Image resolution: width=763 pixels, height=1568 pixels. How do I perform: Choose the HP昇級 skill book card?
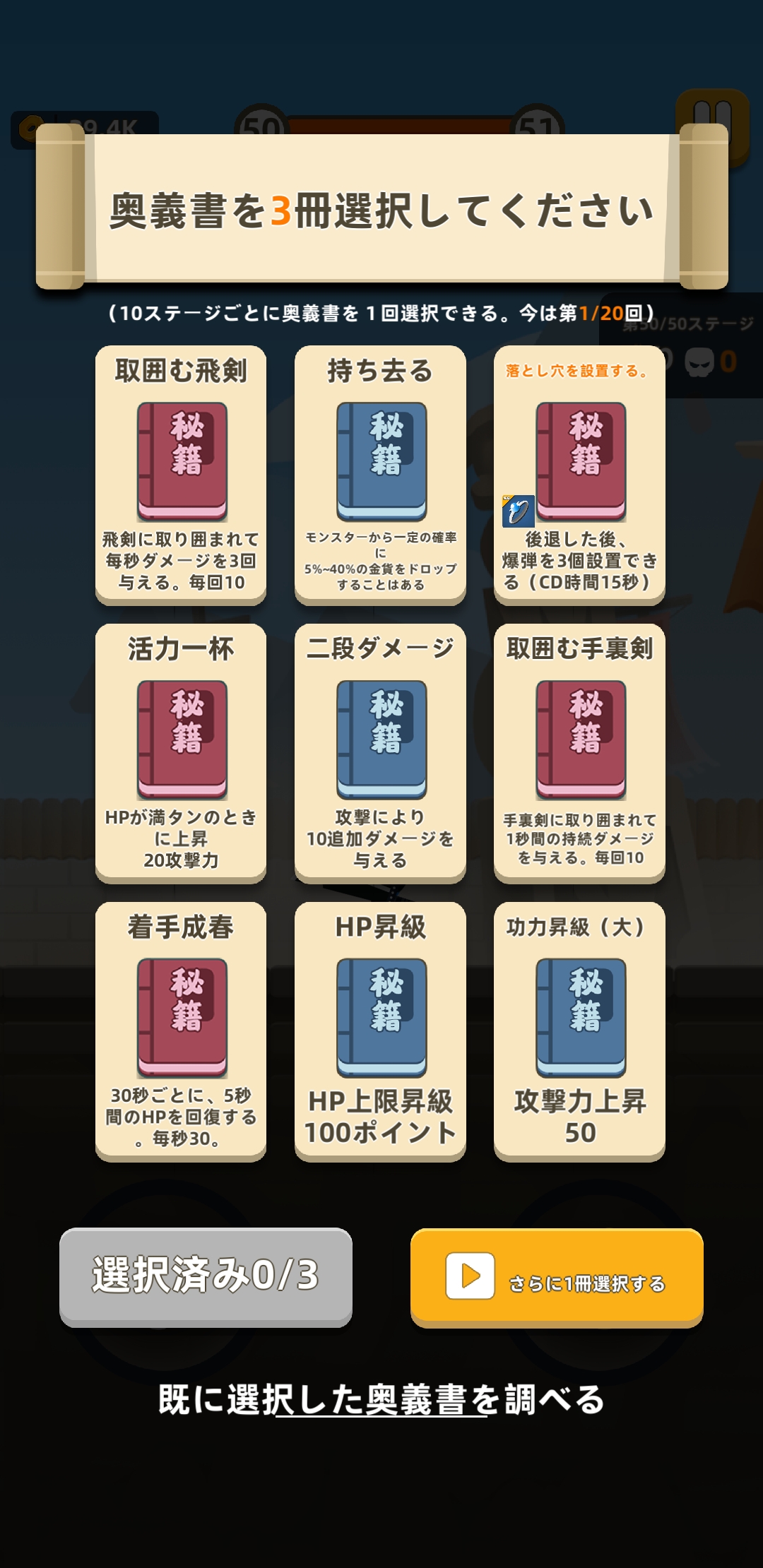380,1030
